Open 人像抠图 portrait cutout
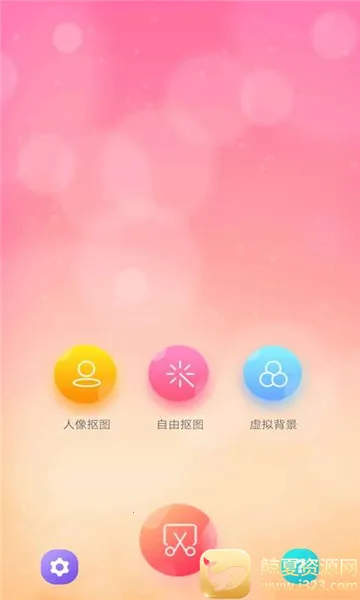 coord(85,374)
